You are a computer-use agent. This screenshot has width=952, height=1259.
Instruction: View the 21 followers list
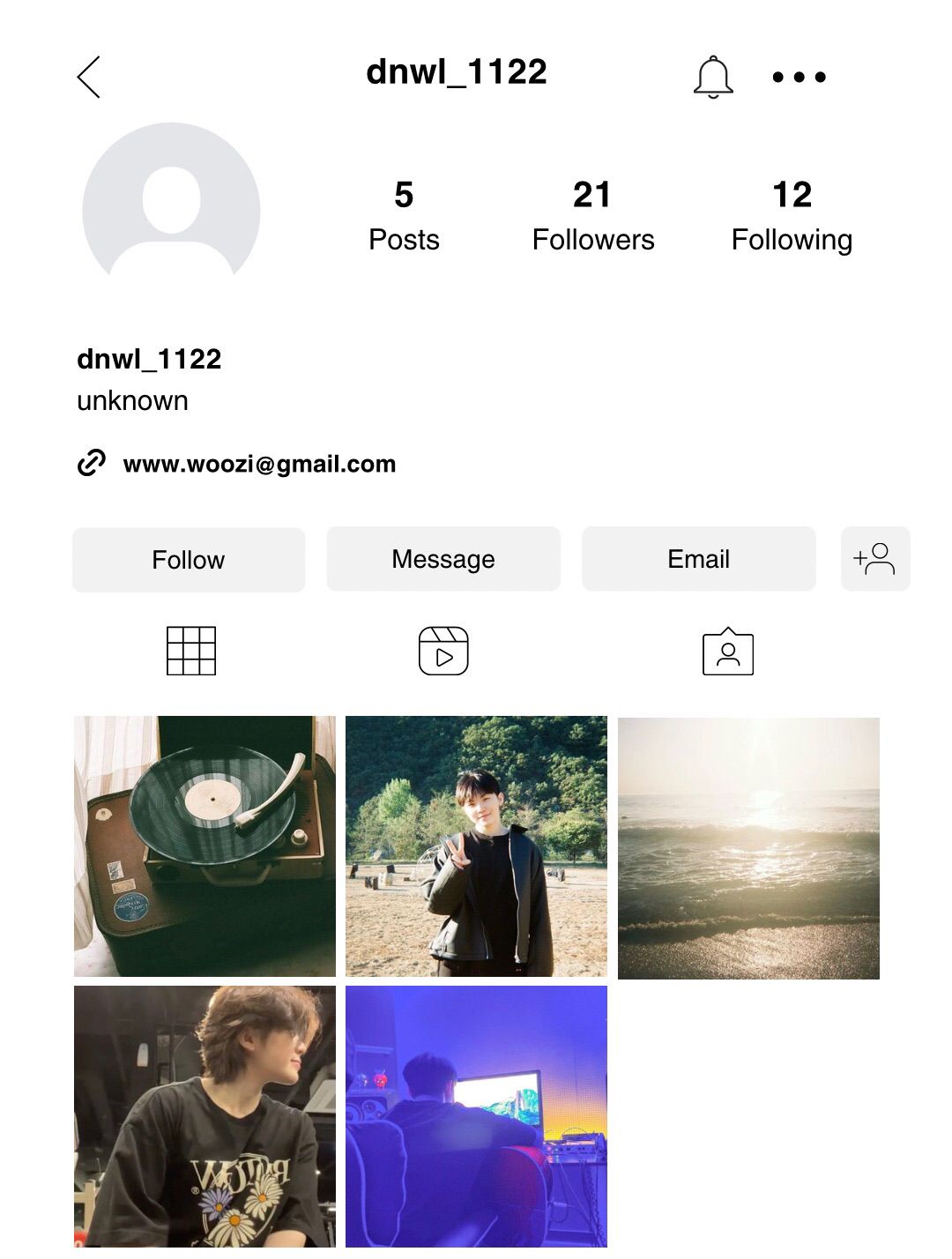592,216
